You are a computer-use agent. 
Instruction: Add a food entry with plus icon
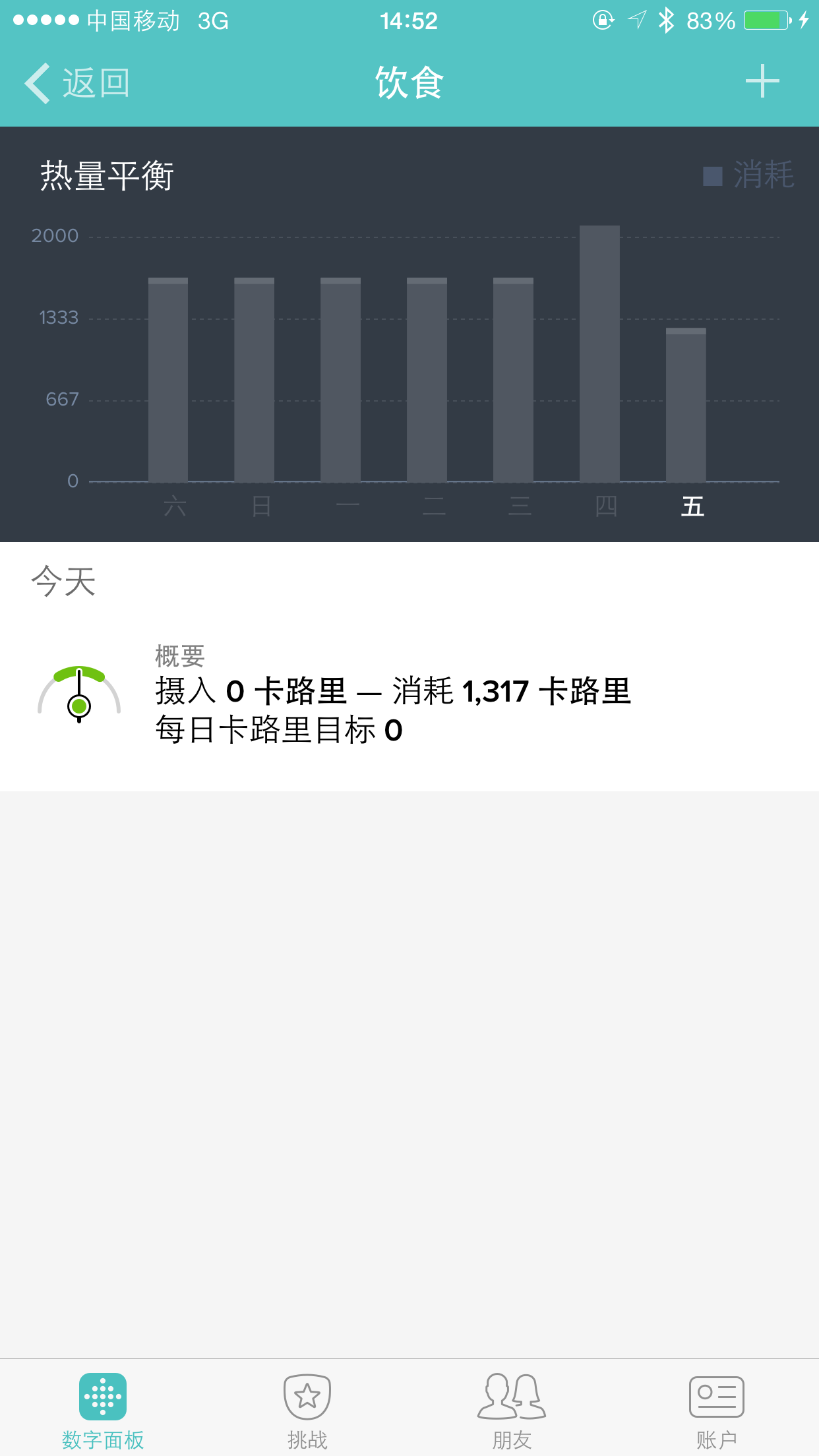click(762, 82)
